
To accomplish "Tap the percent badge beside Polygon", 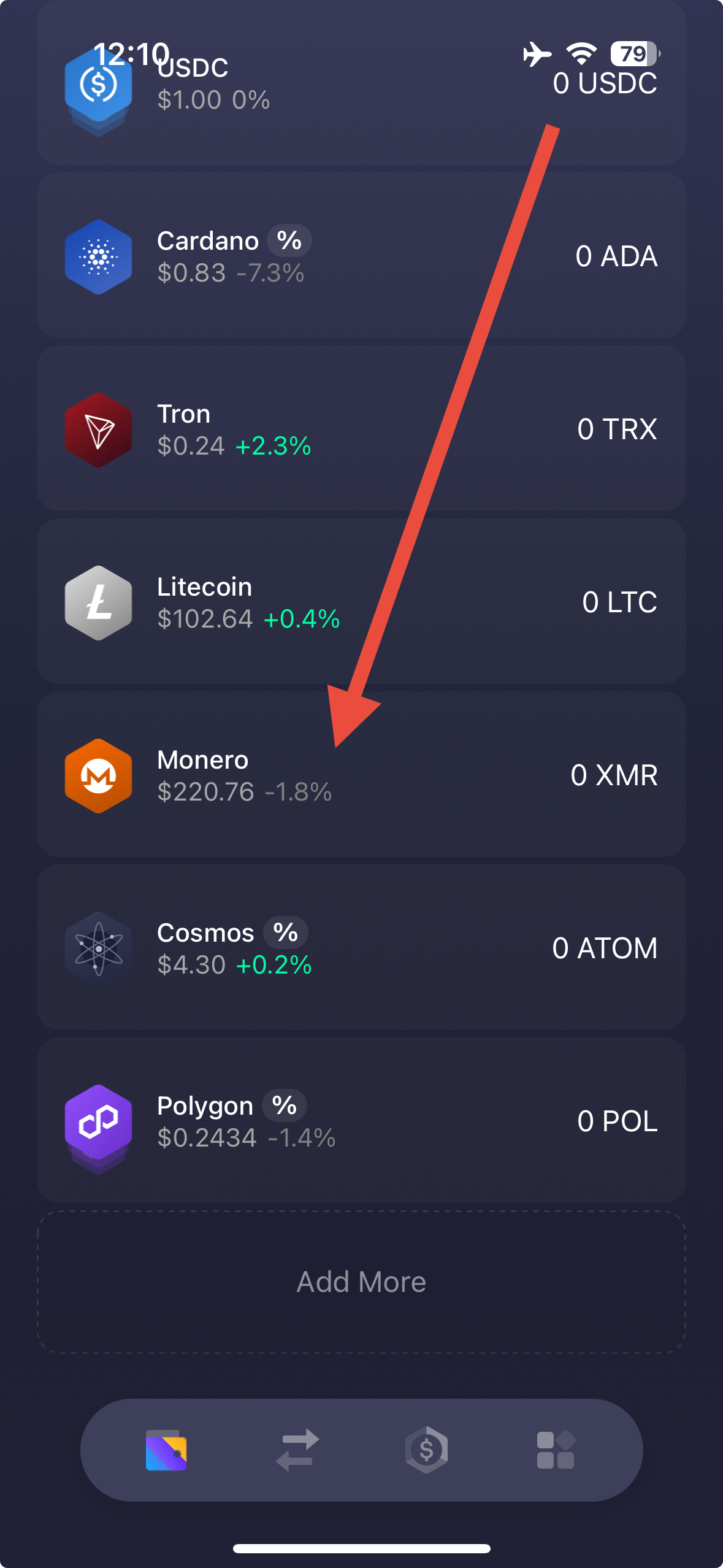I will pyautogui.click(x=285, y=1105).
